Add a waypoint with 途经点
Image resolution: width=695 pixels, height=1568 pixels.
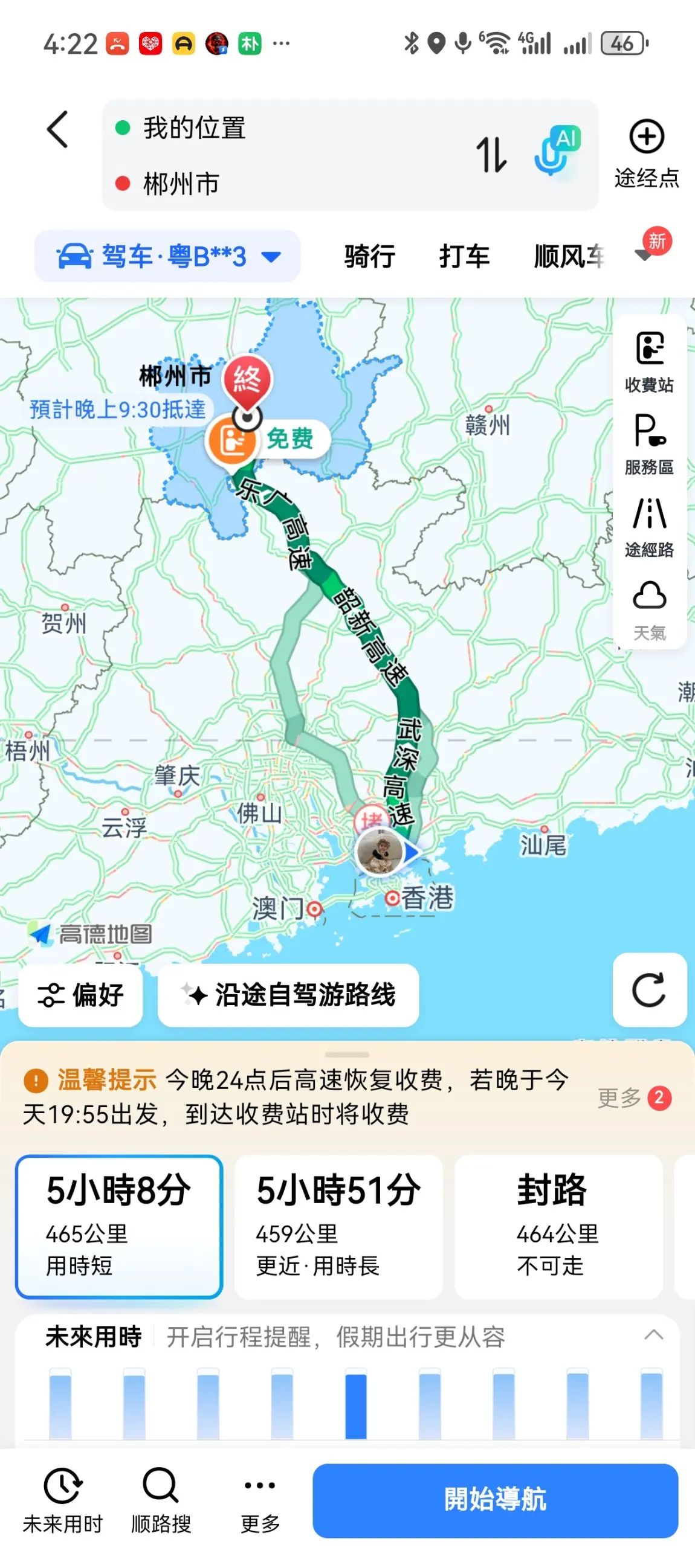click(645, 153)
